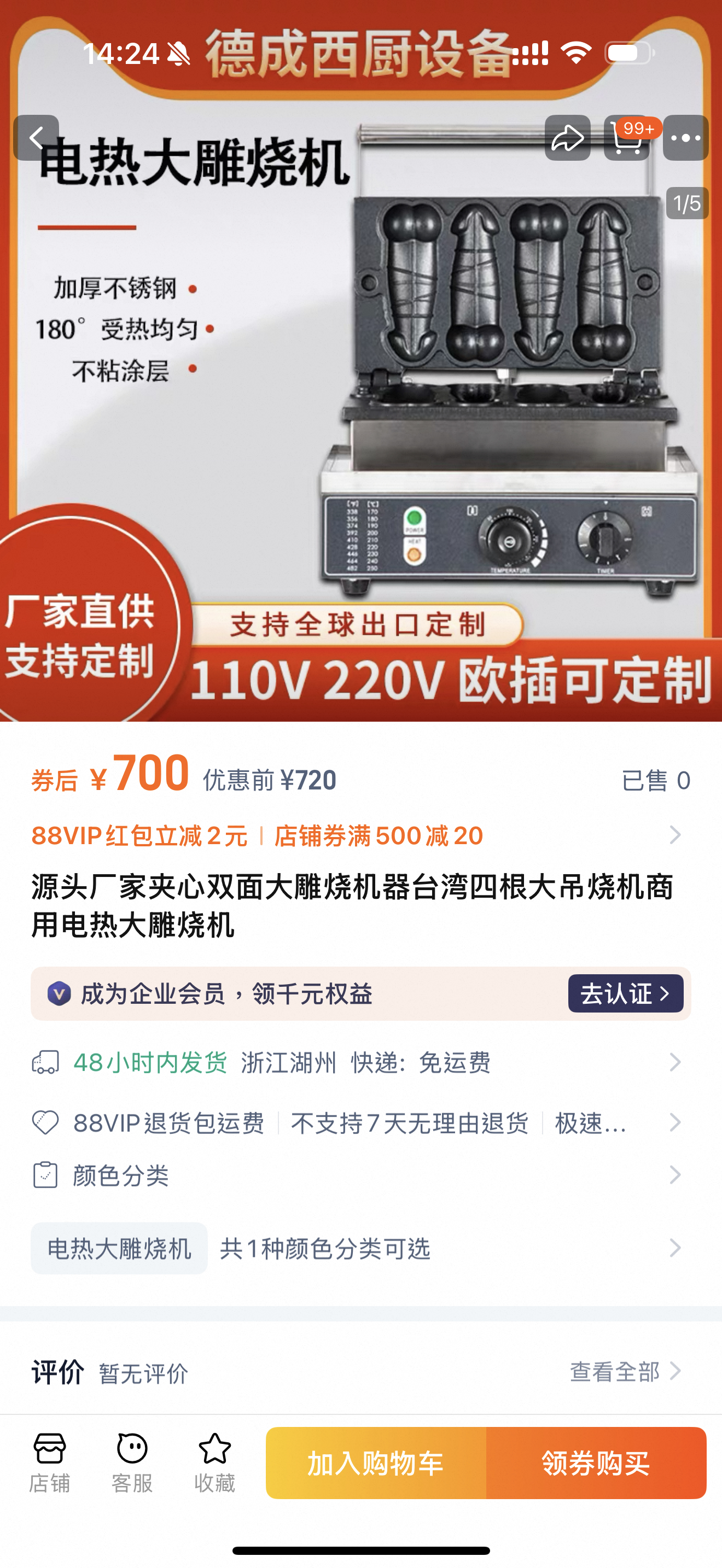This screenshot has width=722, height=1568.
Task: Visit the seller's 店铺 page
Action: (49, 1462)
